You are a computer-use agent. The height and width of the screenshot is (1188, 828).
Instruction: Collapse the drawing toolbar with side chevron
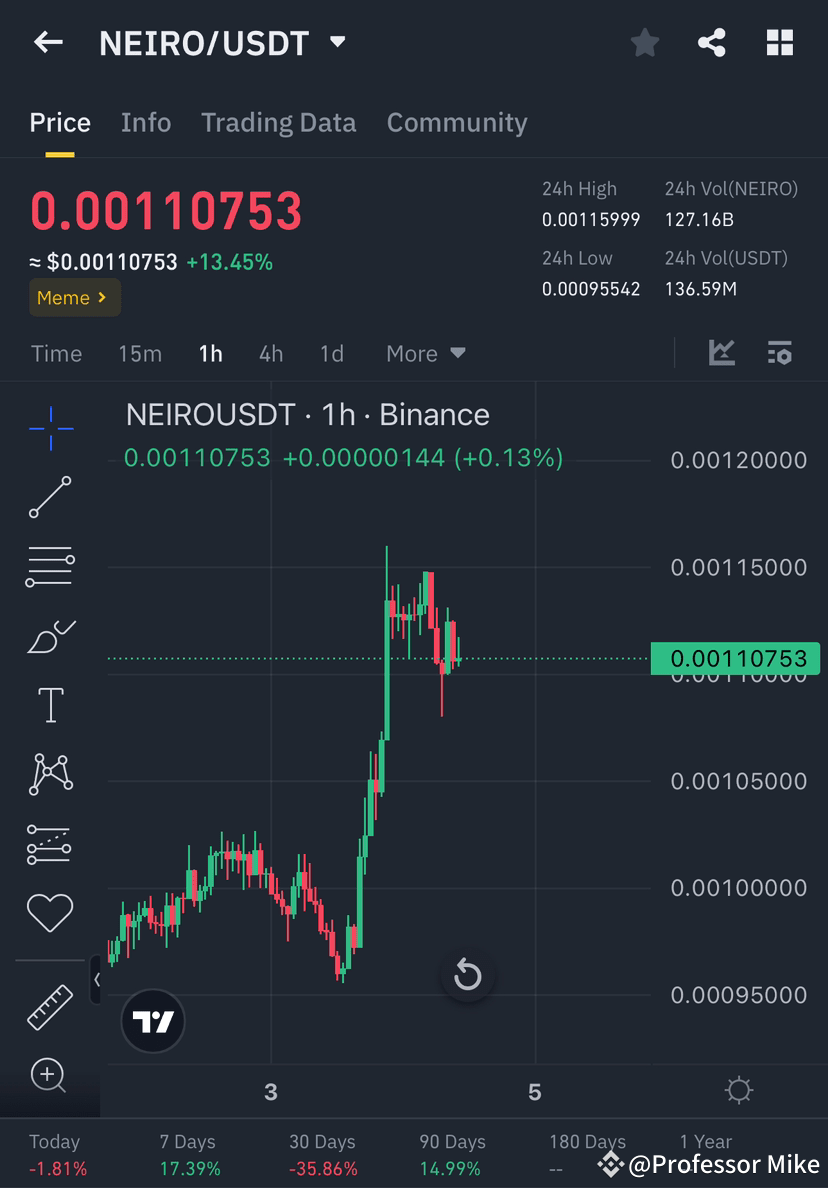[x=97, y=980]
